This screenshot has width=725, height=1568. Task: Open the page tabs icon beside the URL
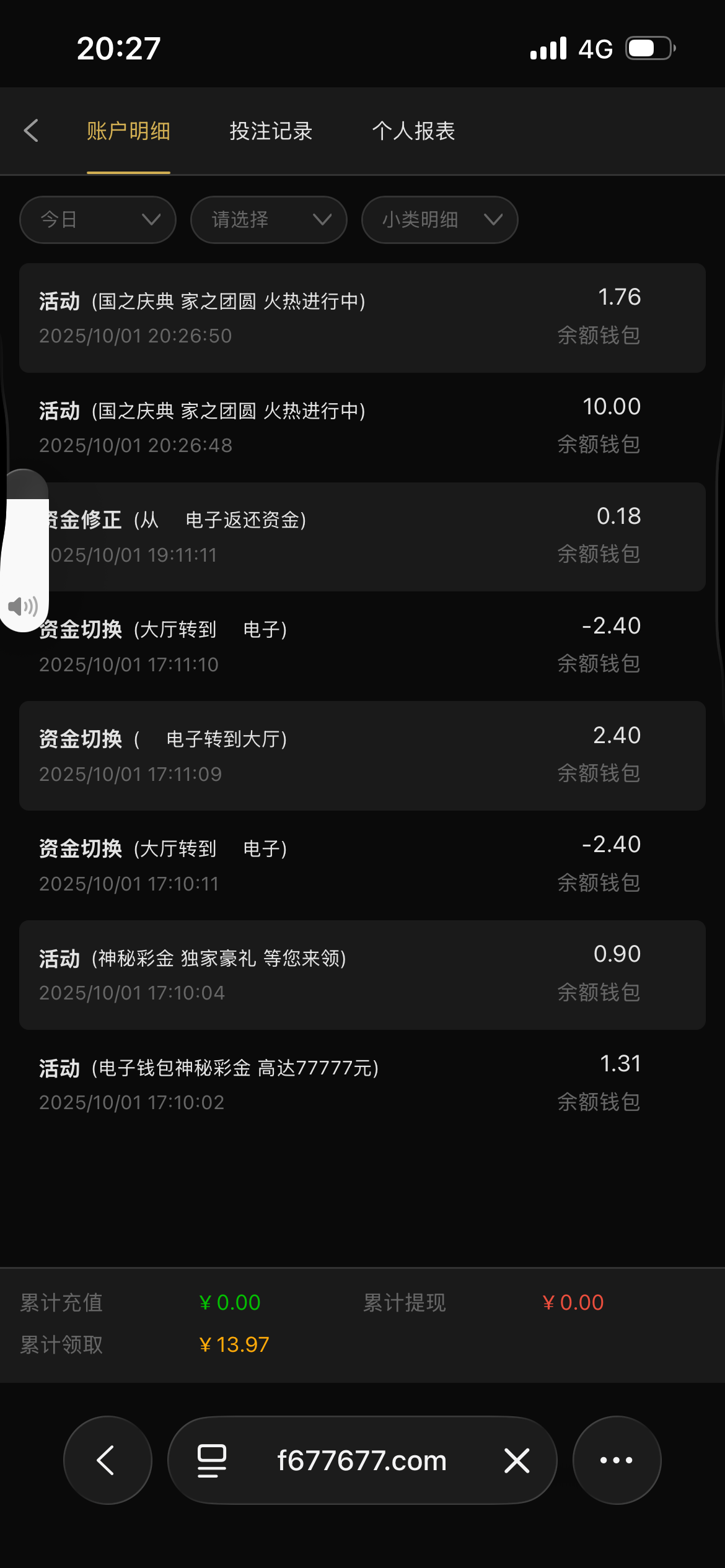(x=211, y=1460)
